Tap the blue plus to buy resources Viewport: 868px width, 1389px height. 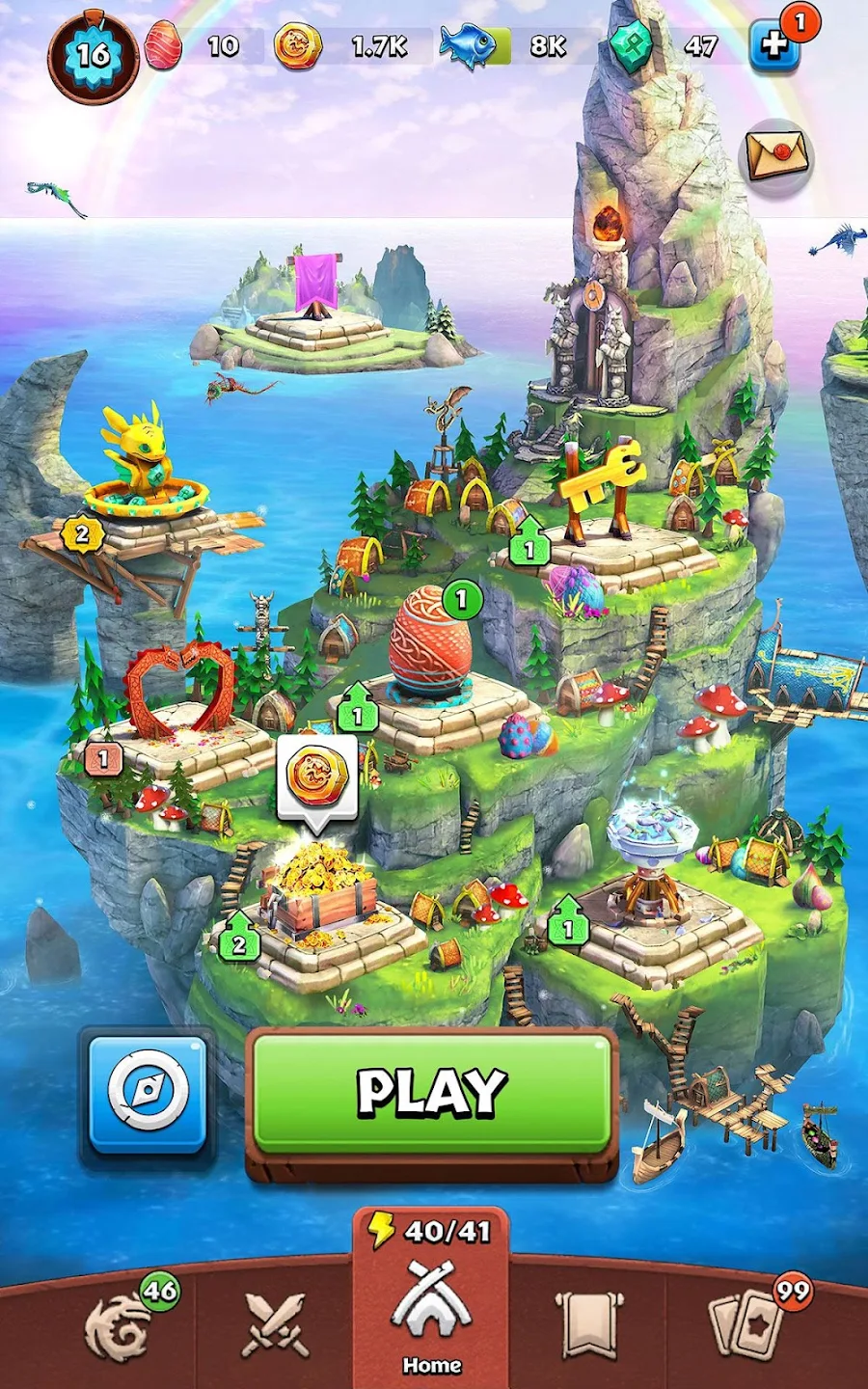(x=774, y=45)
